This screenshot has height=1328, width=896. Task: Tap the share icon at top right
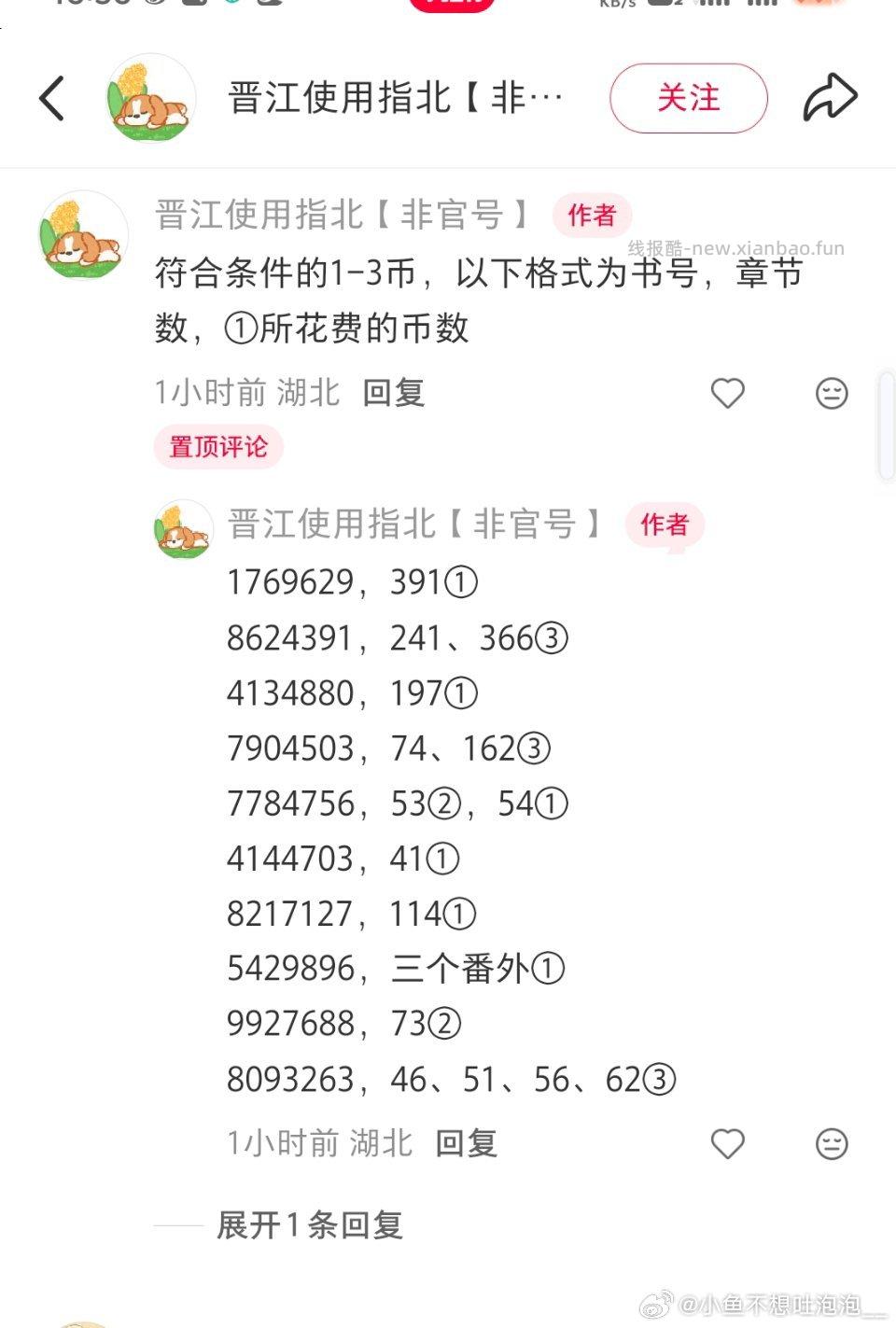point(829,95)
